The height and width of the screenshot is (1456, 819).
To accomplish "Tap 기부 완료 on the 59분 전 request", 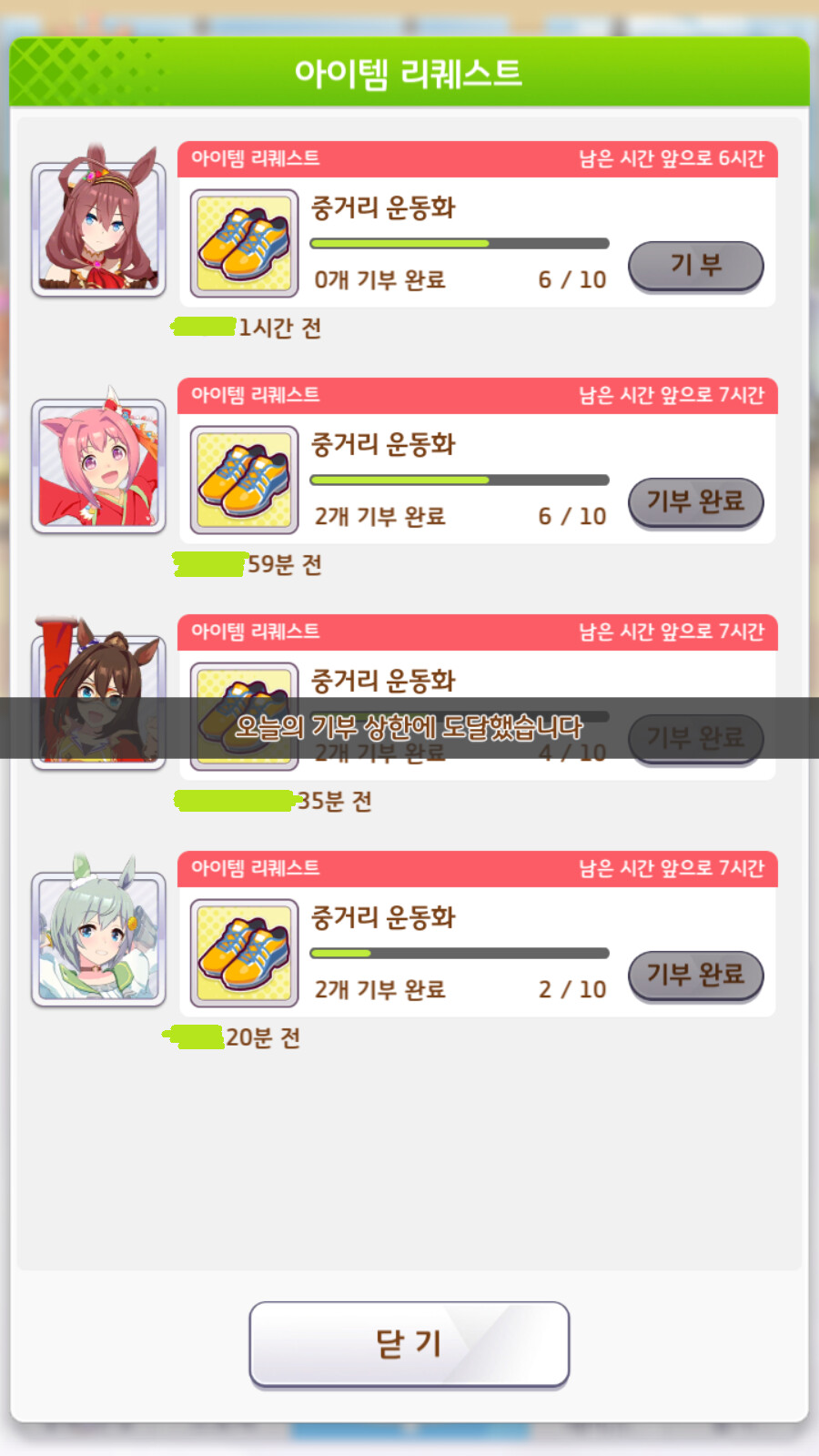I will pos(695,502).
